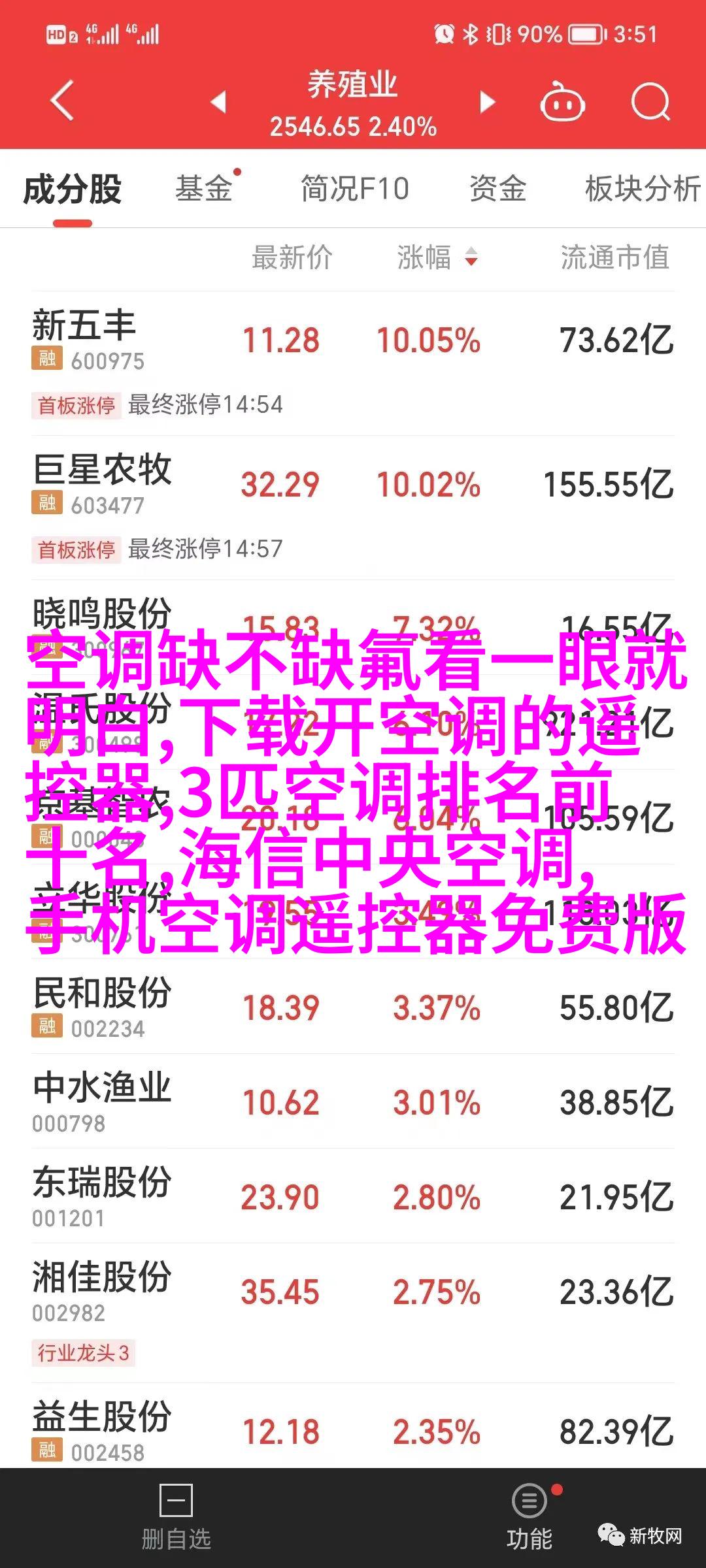The image size is (706, 1568).
Task: Tap 删自选 to remove from watchlist
Action: [176, 1518]
